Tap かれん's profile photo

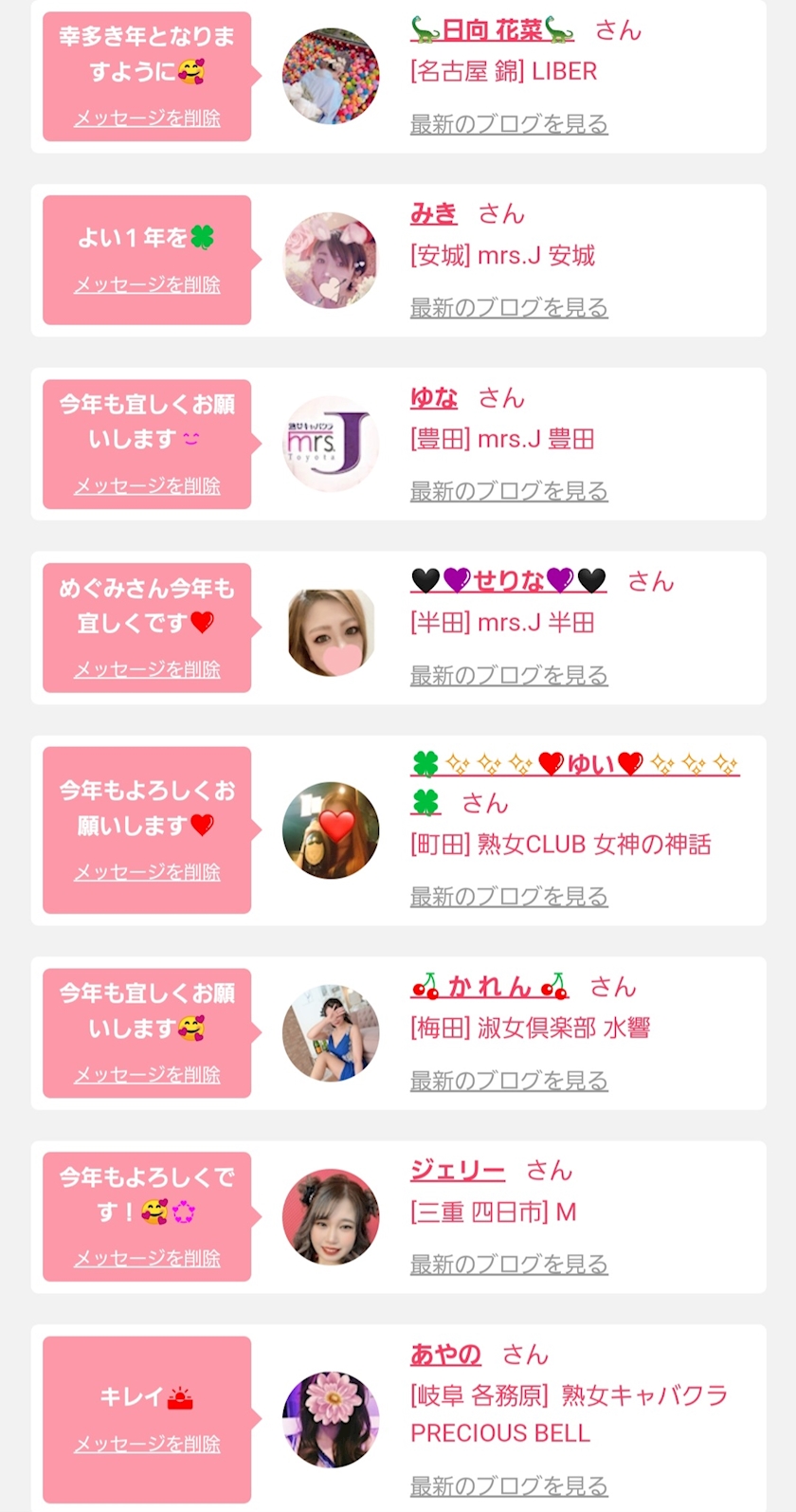(x=331, y=1033)
